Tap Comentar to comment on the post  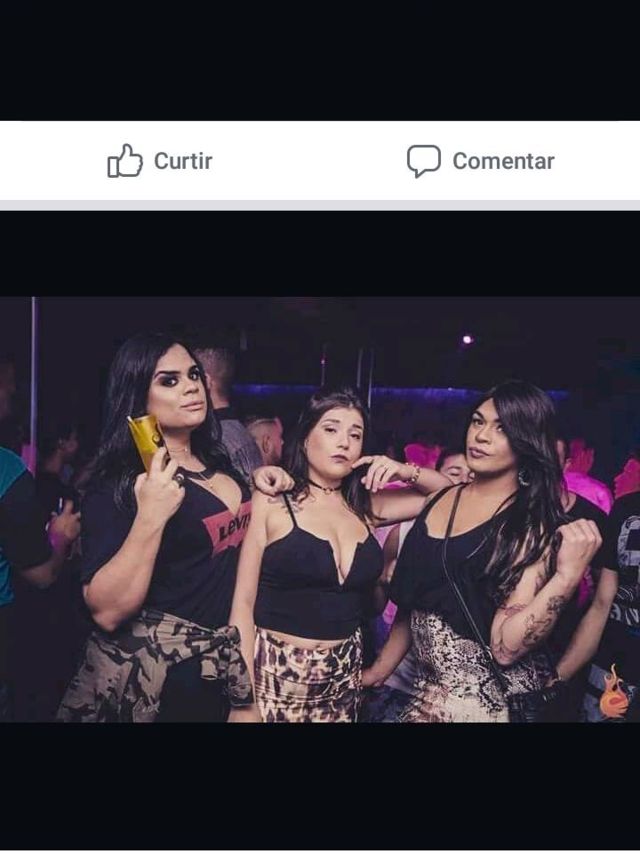480,161
